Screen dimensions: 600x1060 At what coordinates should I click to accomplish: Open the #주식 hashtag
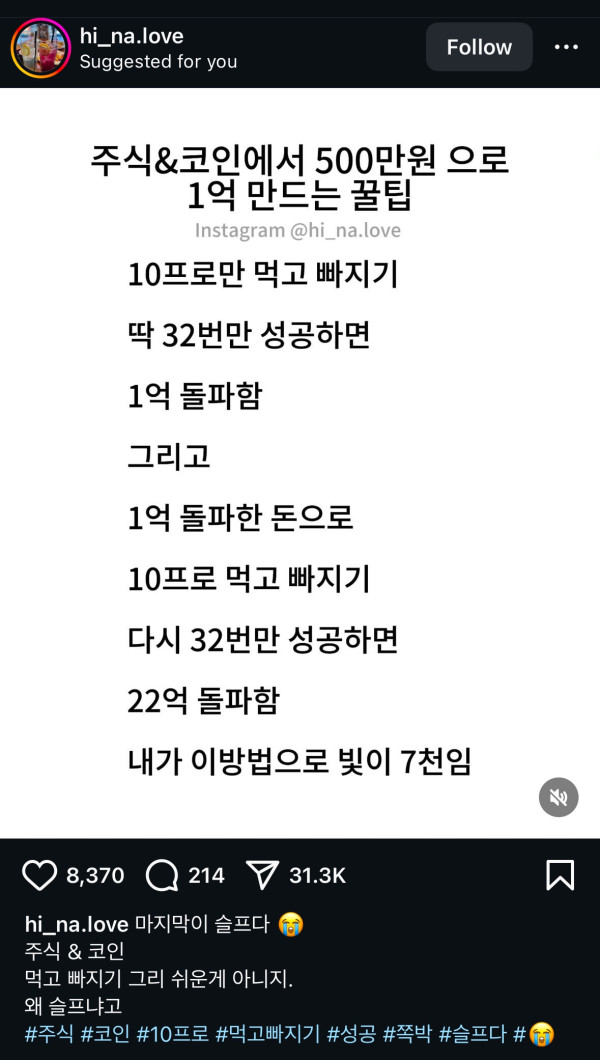coord(49,1033)
